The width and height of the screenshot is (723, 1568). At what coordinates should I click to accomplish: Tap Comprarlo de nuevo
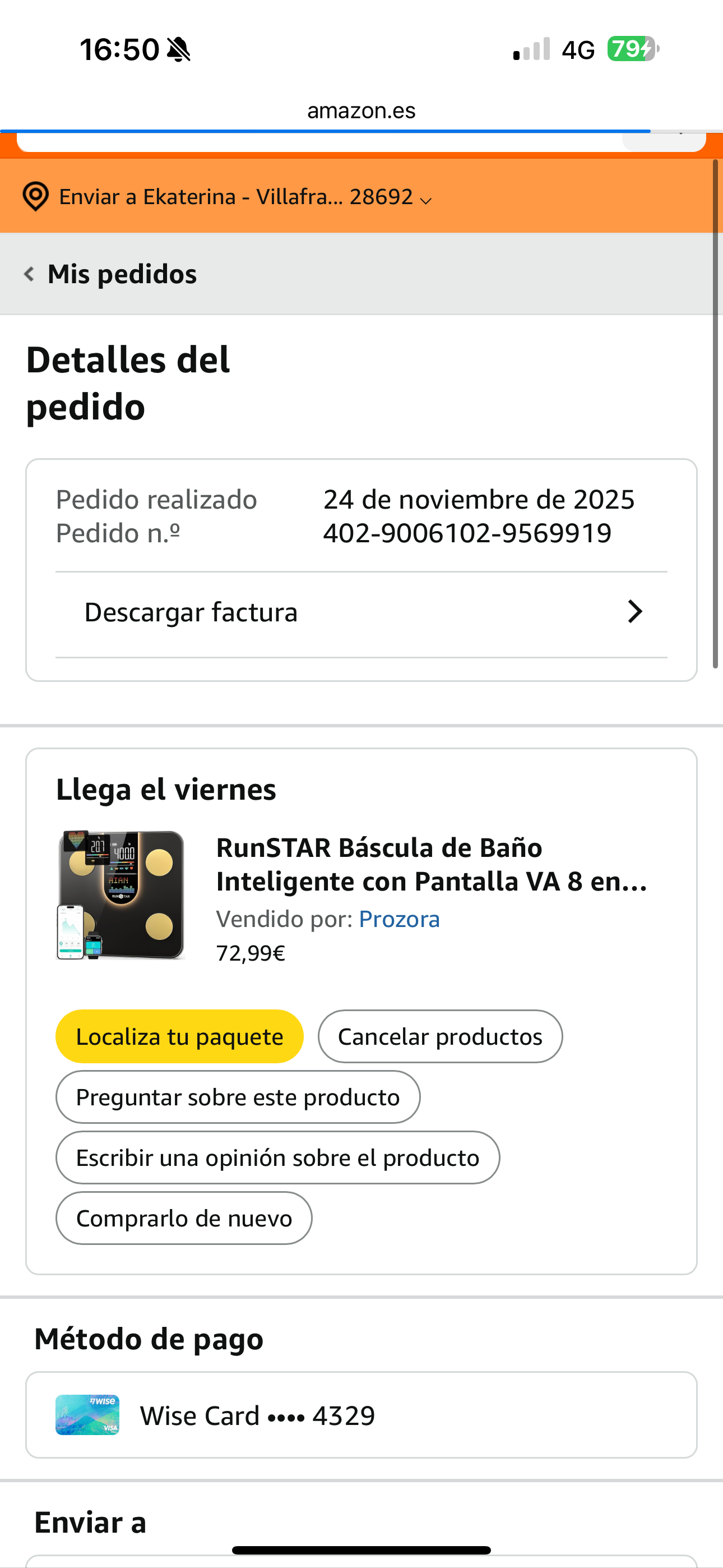pos(184,1218)
